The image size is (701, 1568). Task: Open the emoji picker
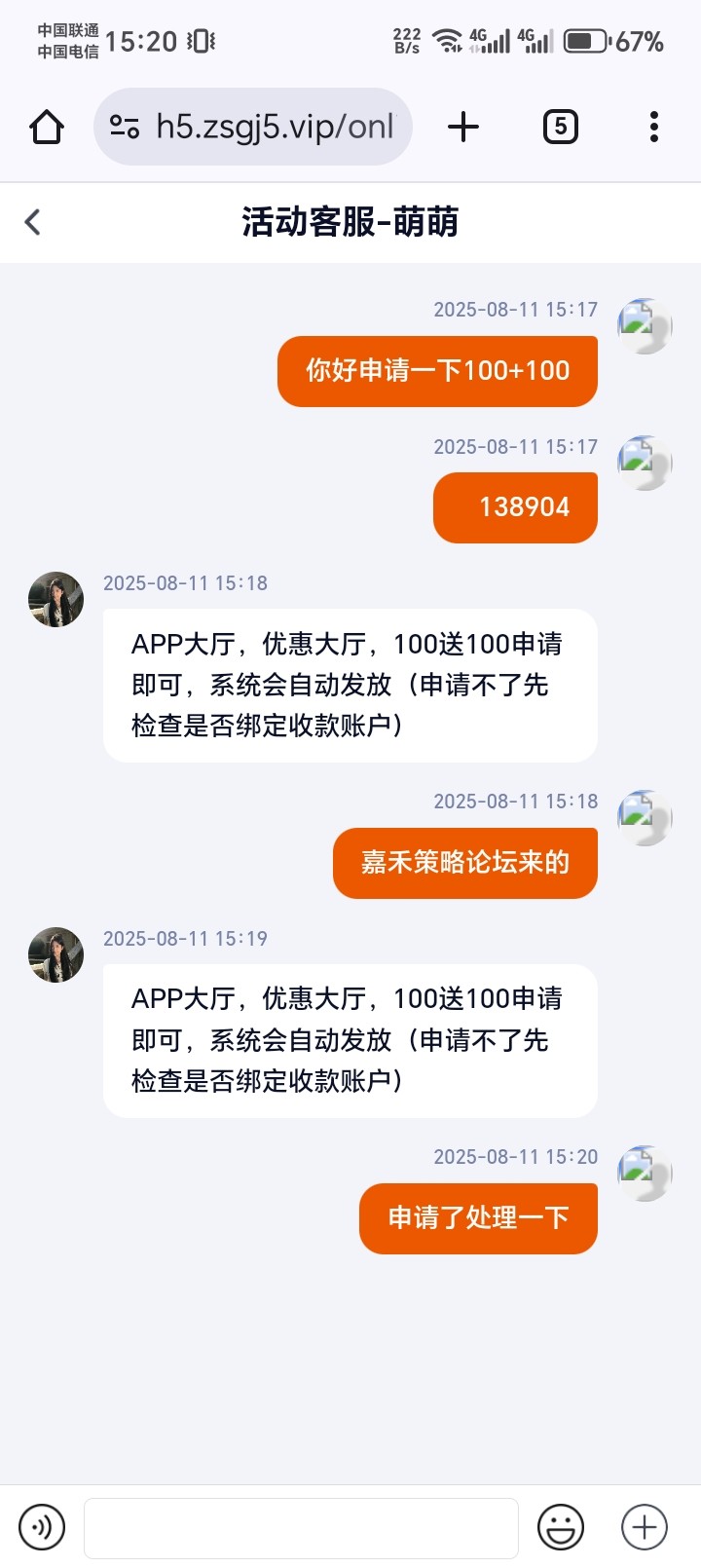point(561,1527)
